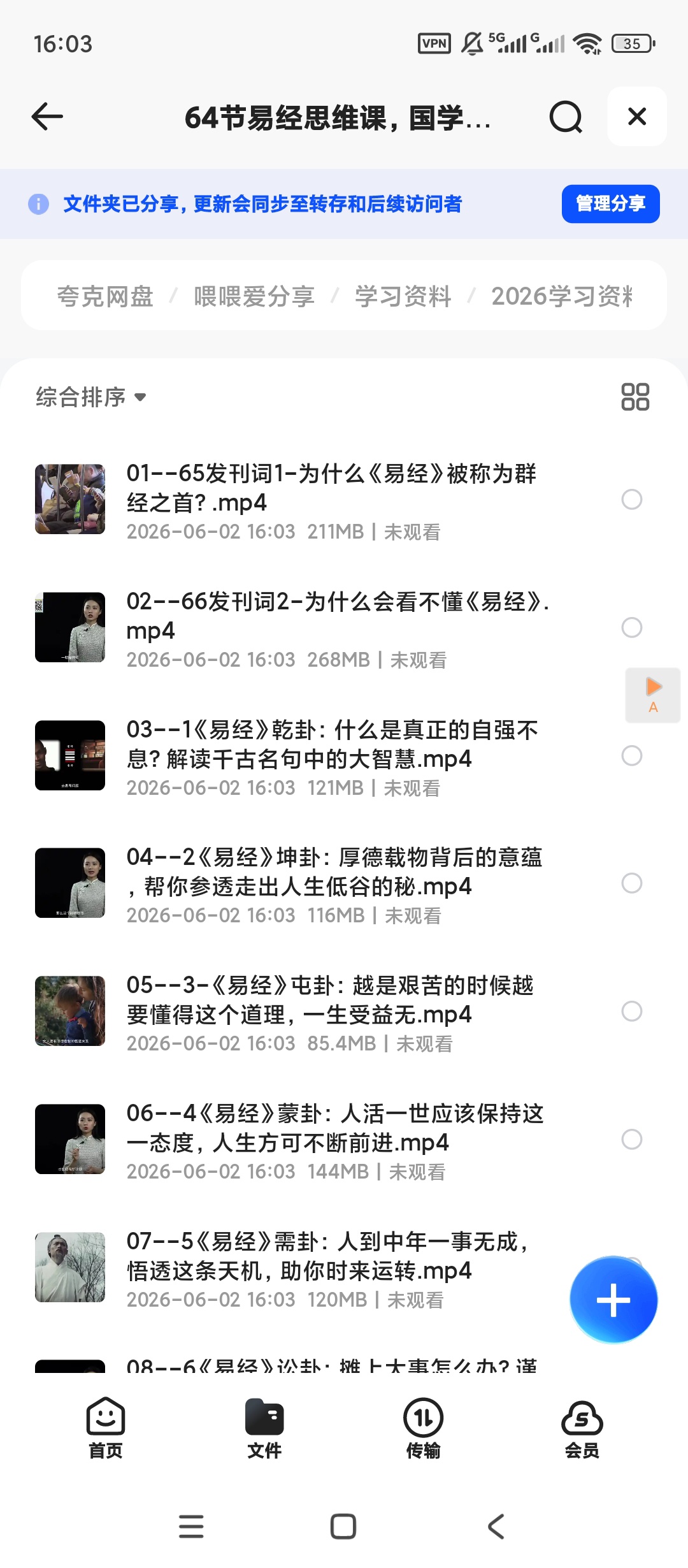Switch to the 首页 tab
Screen dimensions: 688x1568
coord(105,1428)
